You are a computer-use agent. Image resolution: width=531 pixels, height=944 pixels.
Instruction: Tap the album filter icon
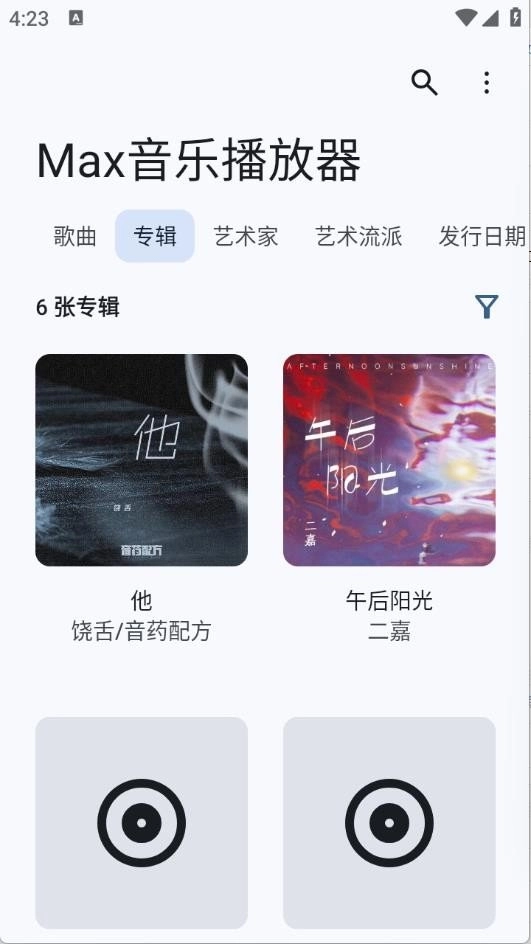tap(486, 307)
